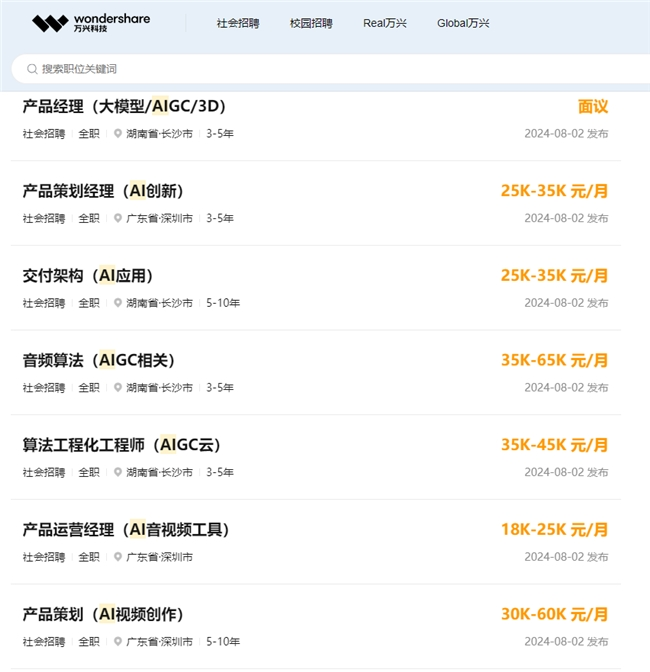Switch to the 校园招聘 tab
Image resolution: width=650 pixels, height=672 pixels.
(x=309, y=23)
